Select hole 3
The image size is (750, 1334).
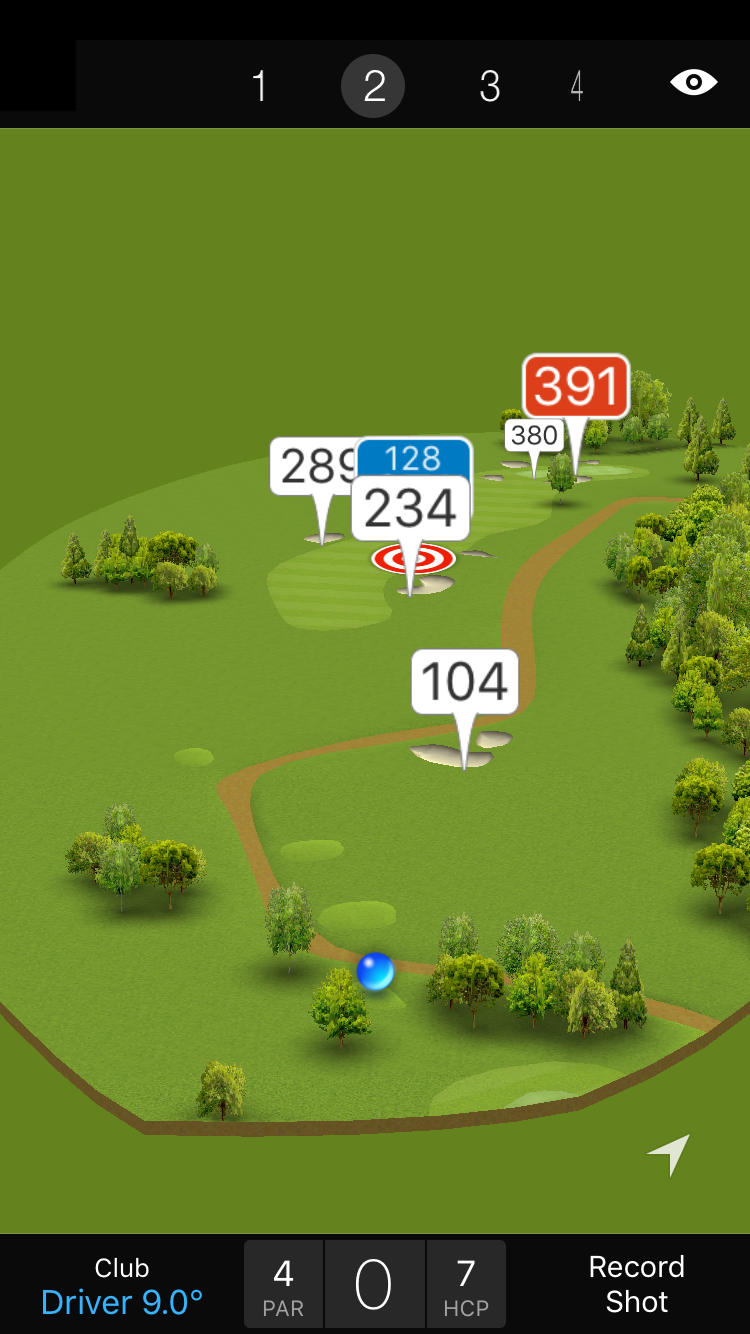[489, 86]
